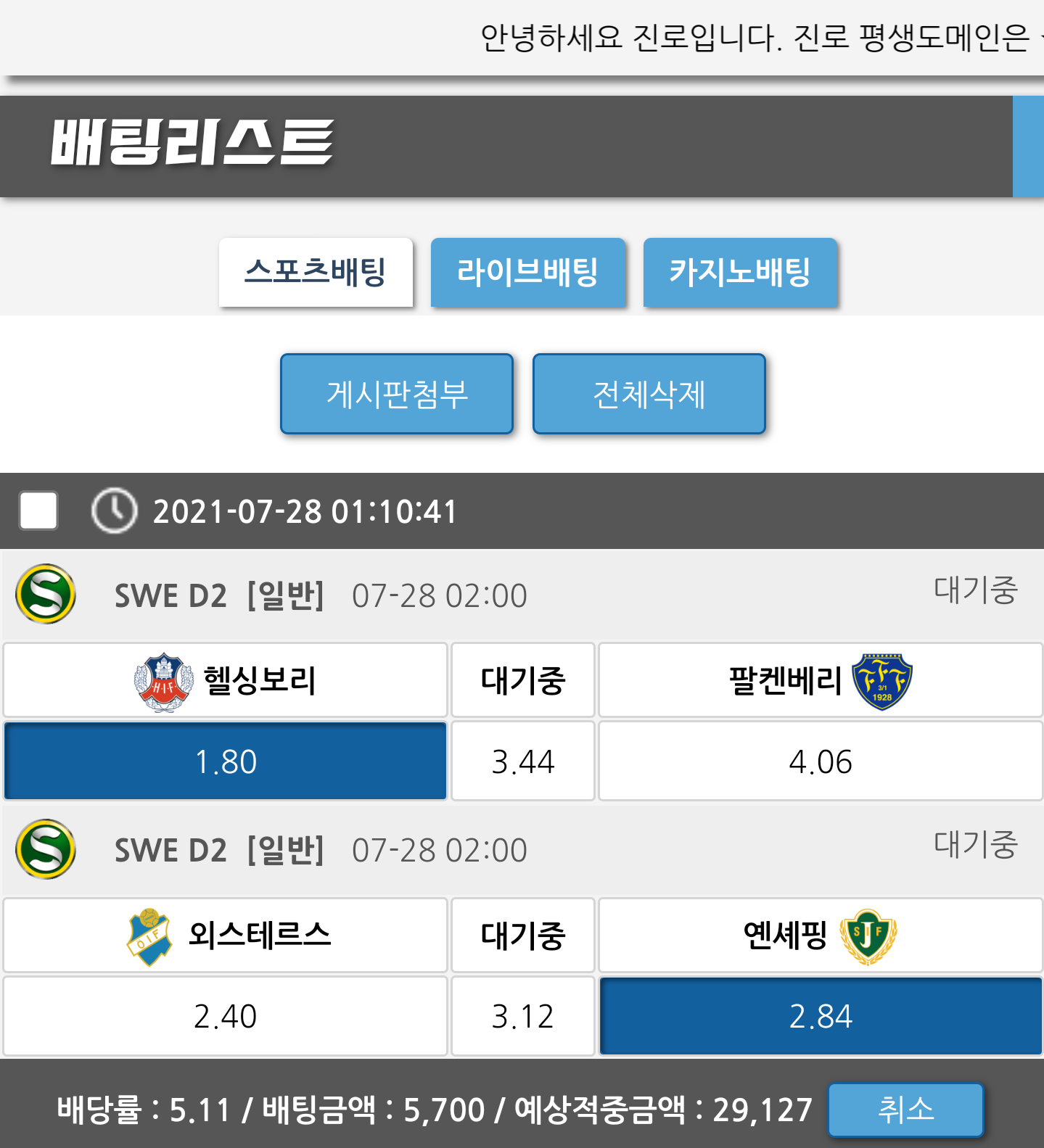Open the 카지노배팅 tab
1044x1148 pixels.
click(740, 273)
